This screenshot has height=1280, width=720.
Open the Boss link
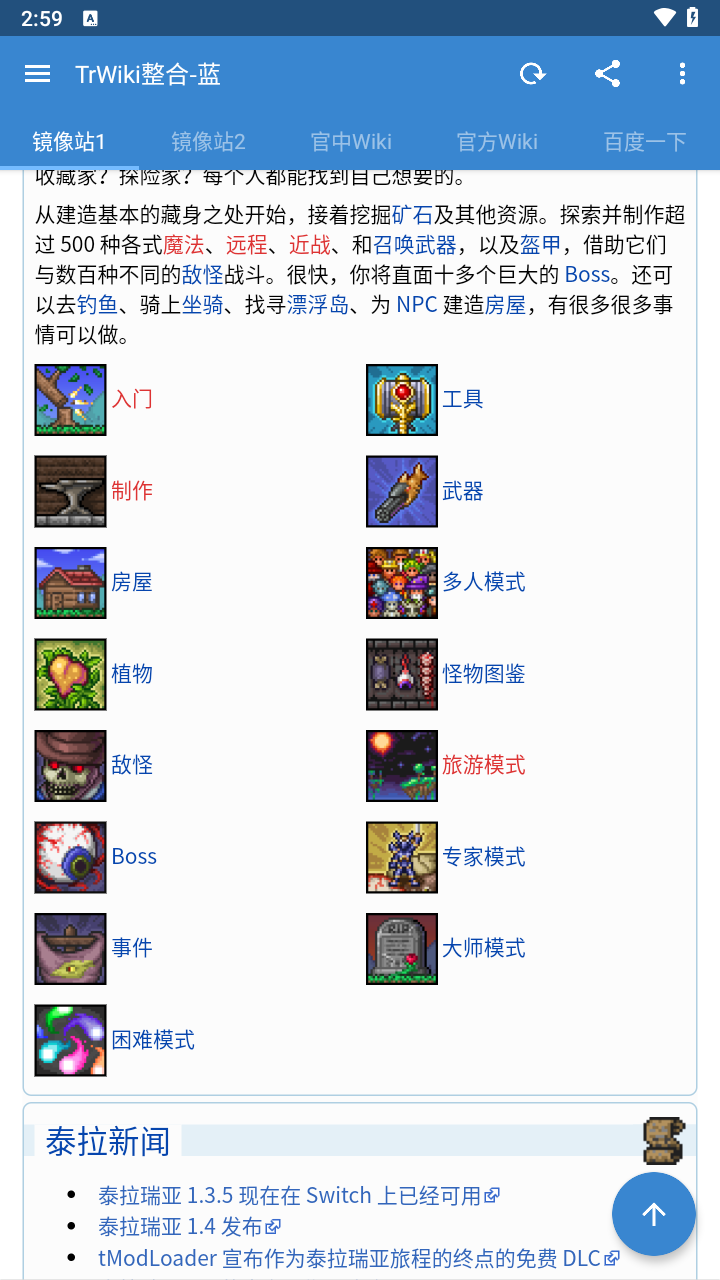pos(134,857)
